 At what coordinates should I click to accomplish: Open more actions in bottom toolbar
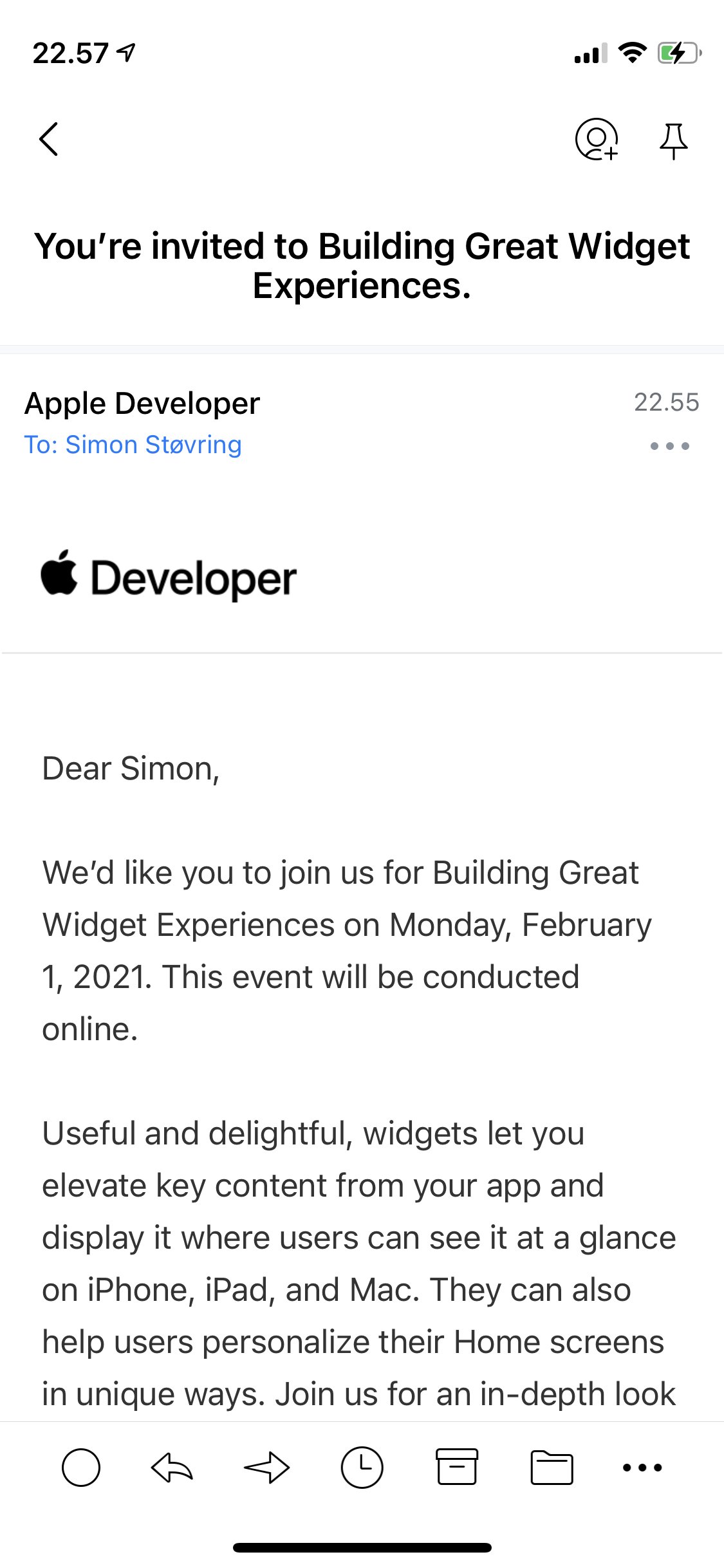(x=642, y=1468)
